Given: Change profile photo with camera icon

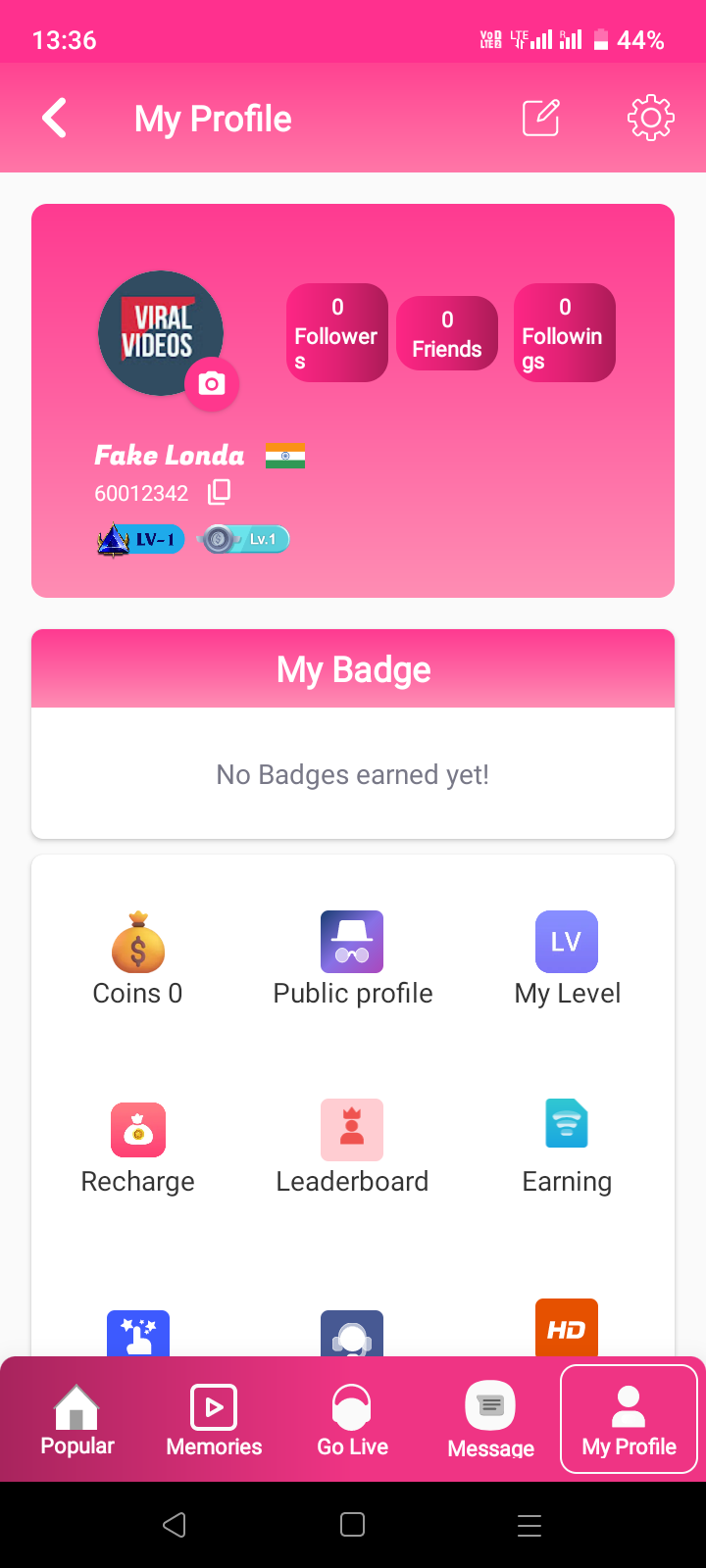Looking at the screenshot, I should (212, 384).
